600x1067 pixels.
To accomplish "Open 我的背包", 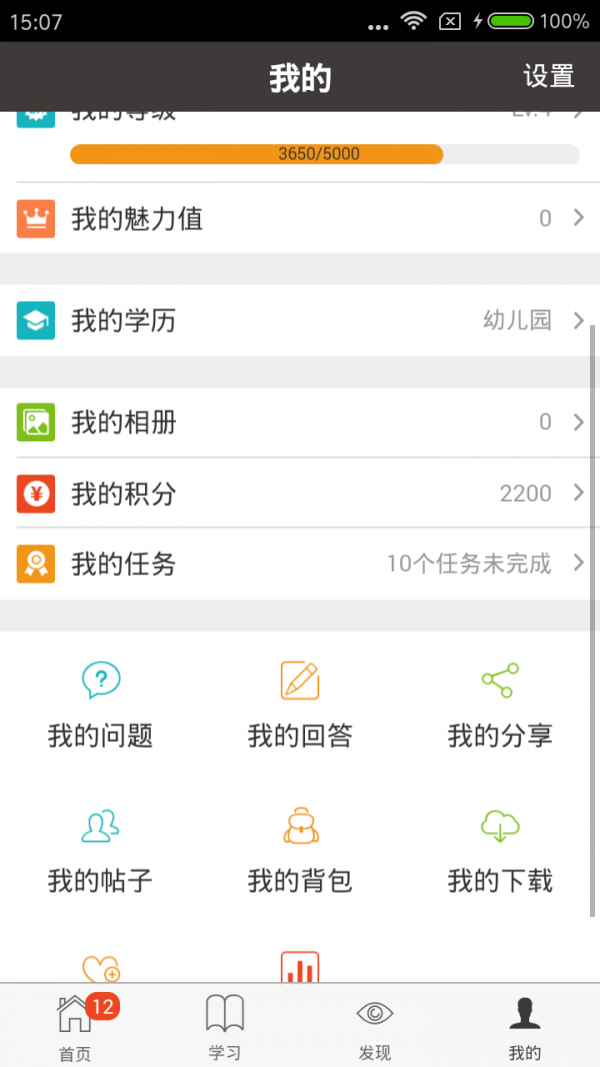I will click(x=300, y=850).
